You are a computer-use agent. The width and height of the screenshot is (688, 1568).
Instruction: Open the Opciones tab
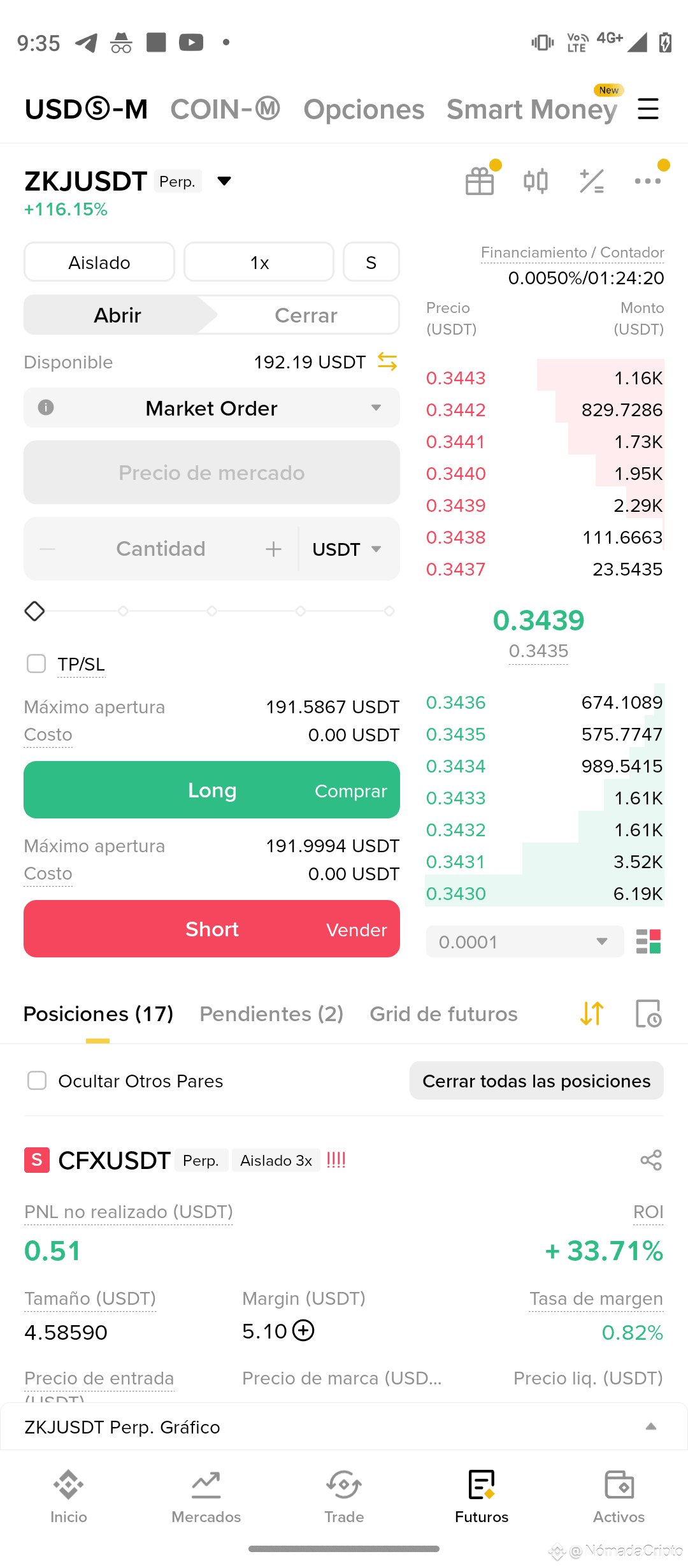364,109
